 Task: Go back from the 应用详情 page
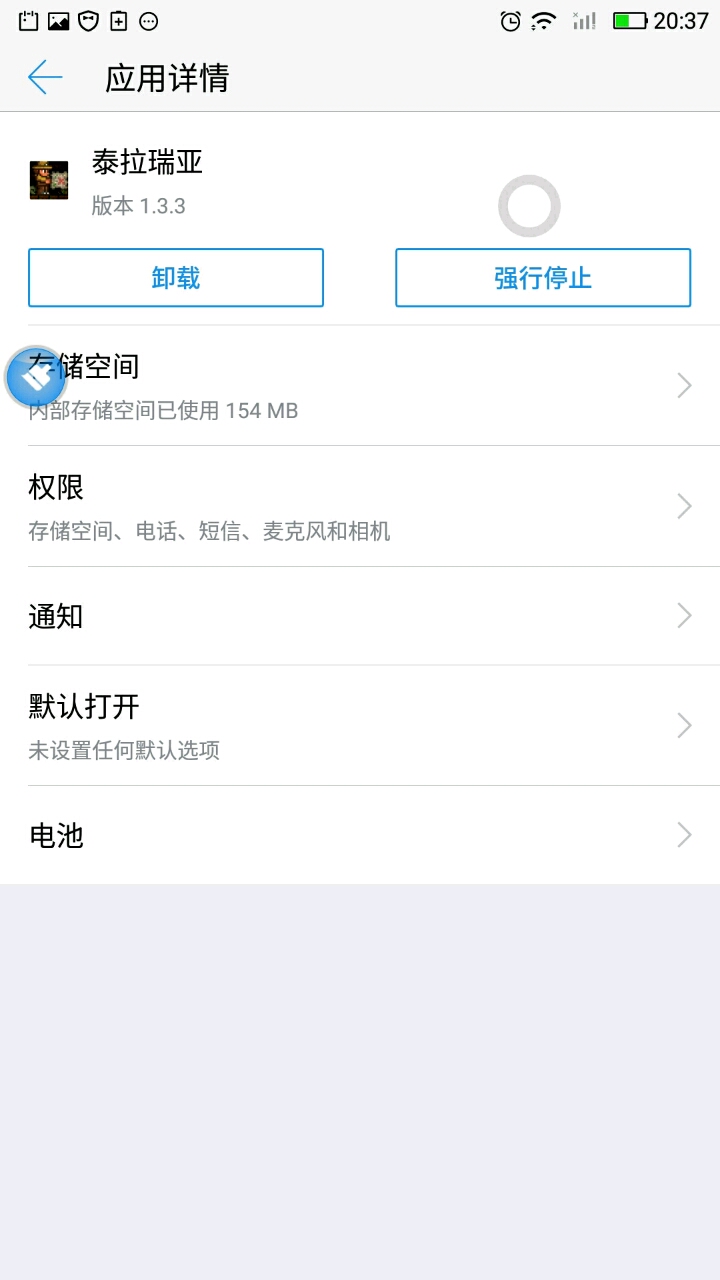(45, 77)
